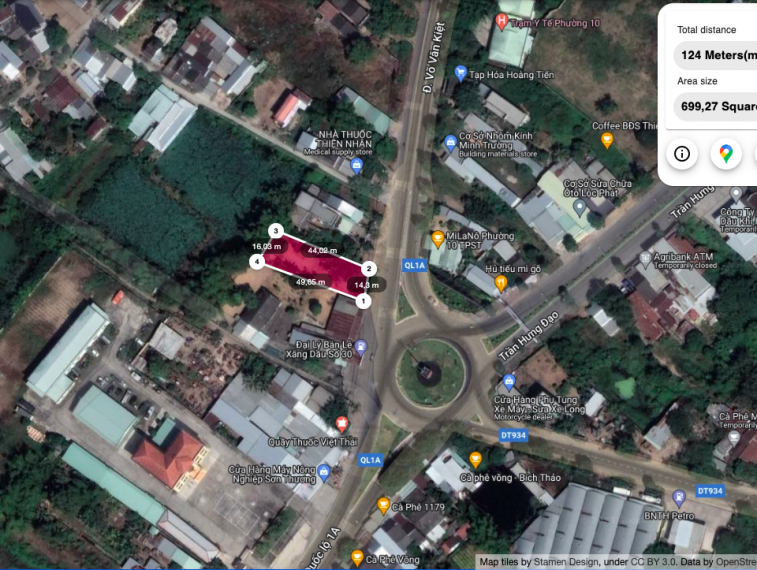Open the location in Google Maps
Screen dimensions: 757x570
click(x=726, y=154)
